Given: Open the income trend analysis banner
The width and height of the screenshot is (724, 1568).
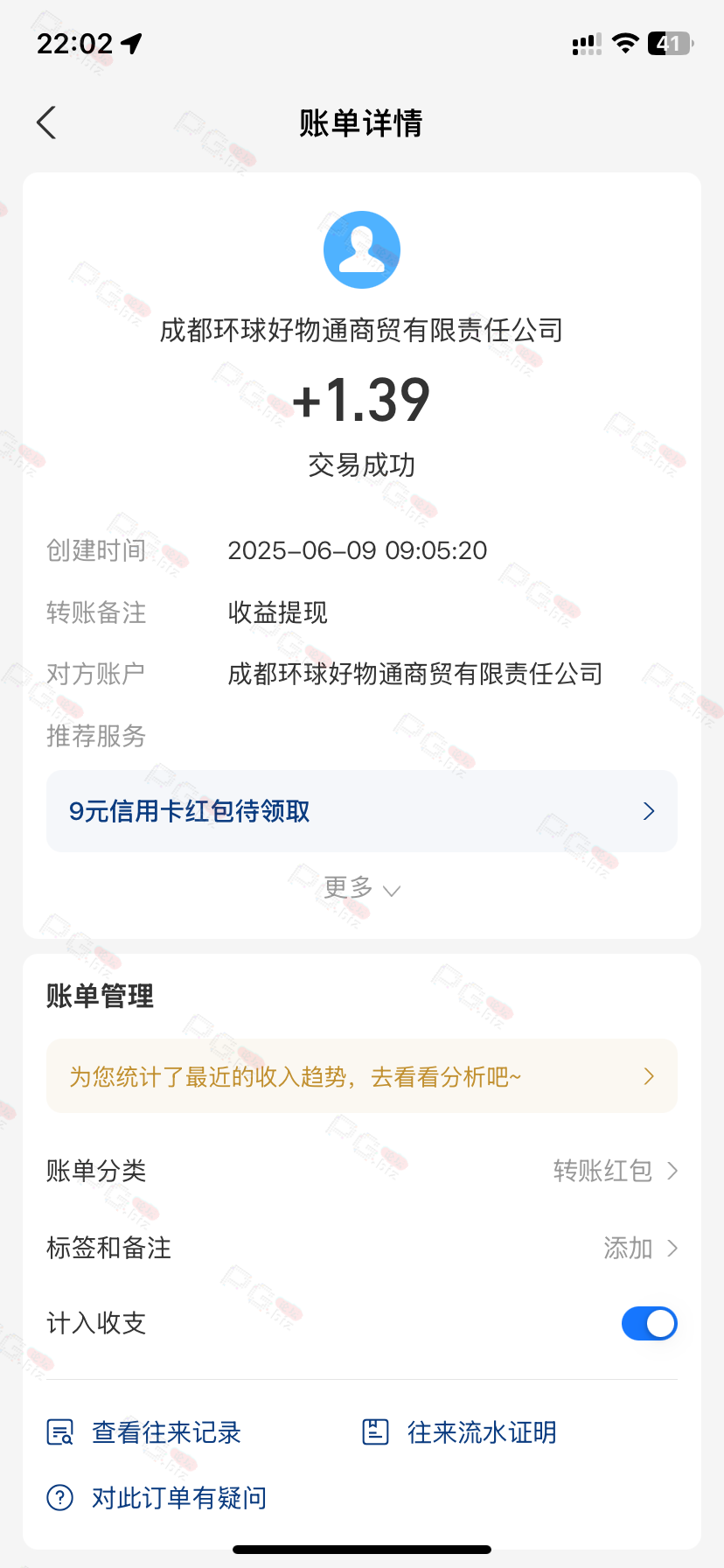Looking at the screenshot, I should click(x=362, y=1076).
